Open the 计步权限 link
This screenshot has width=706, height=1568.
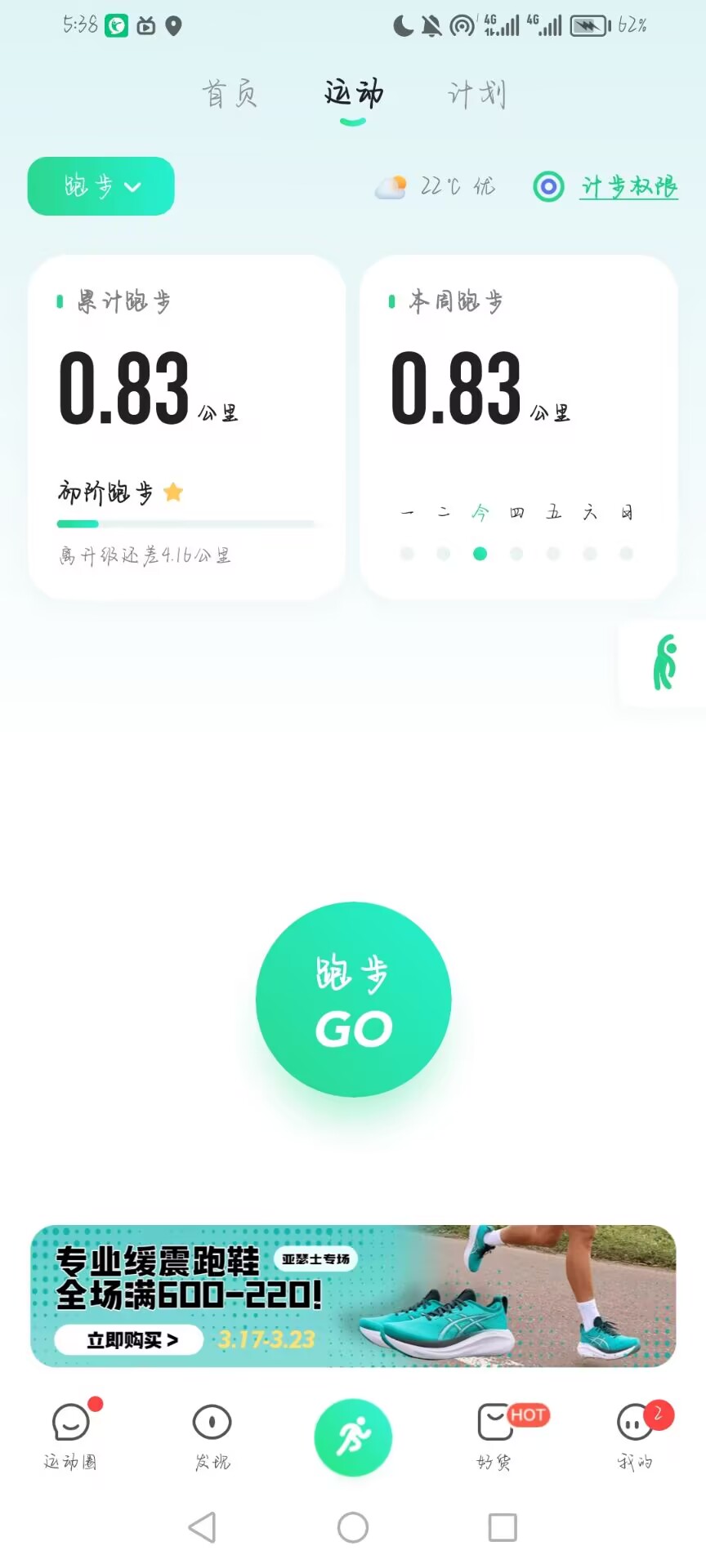coord(628,187)
